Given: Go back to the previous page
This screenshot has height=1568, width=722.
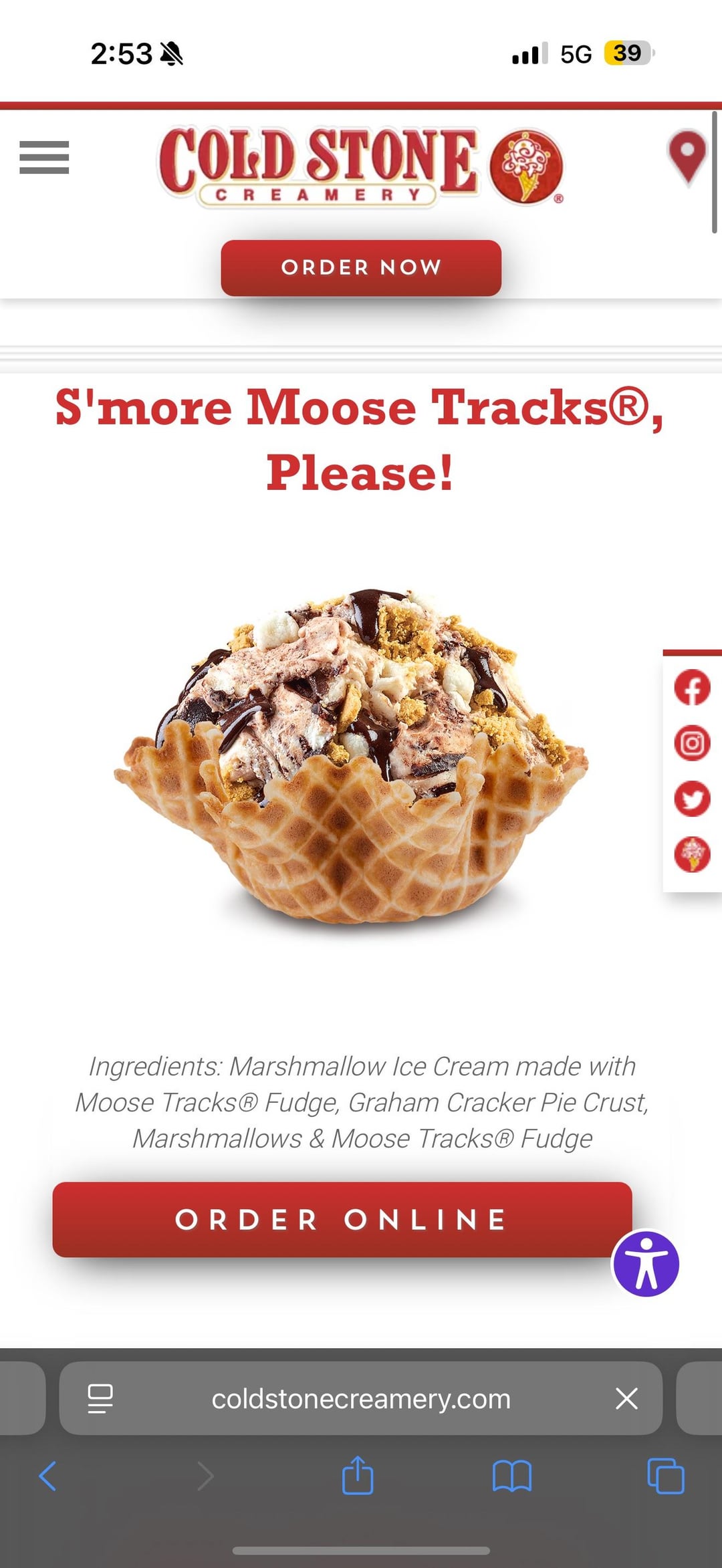Looking at the screenshot, I should click(x=47, y=1476).
